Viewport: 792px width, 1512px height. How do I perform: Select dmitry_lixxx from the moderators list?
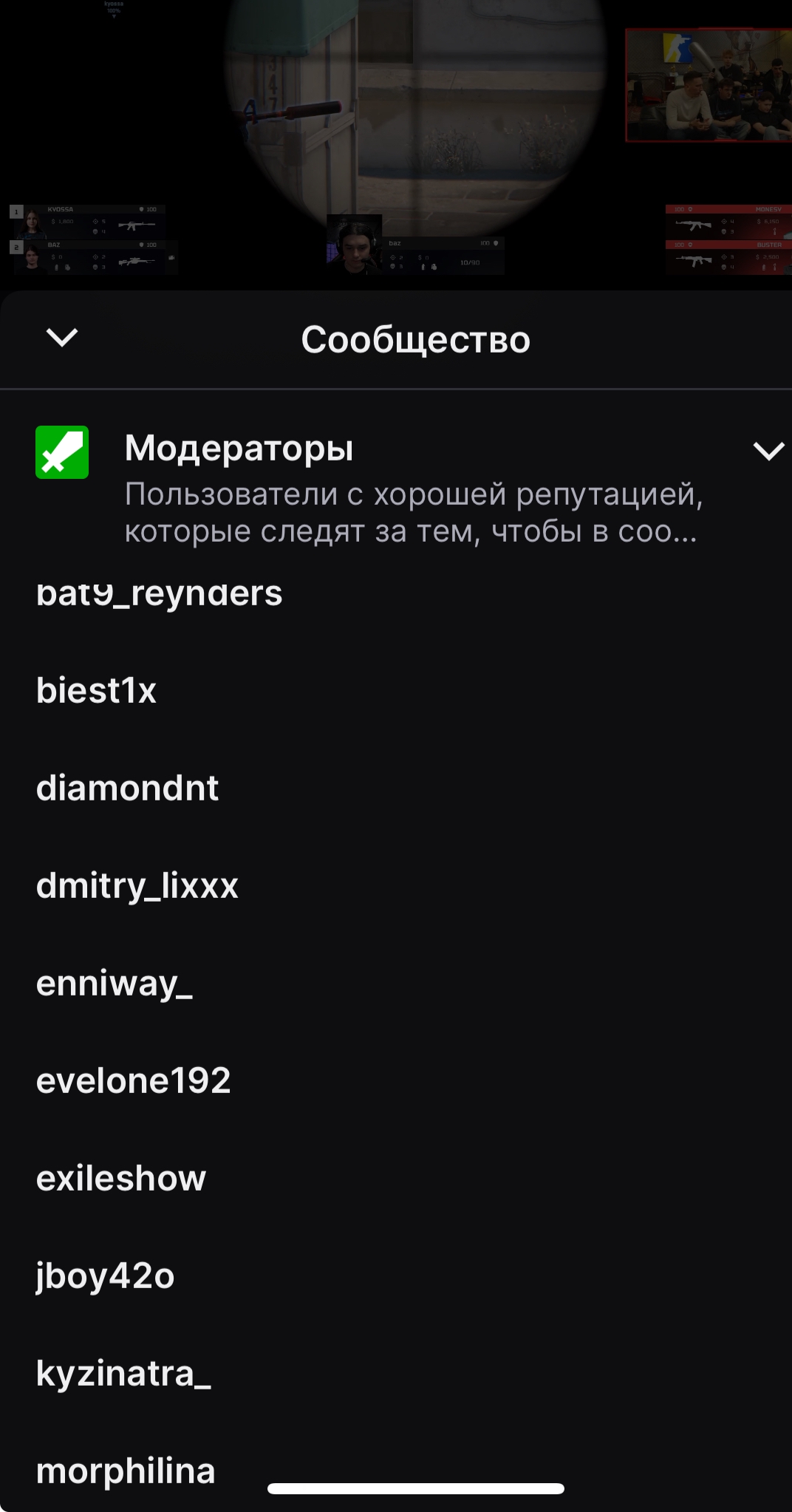[x=137, y=886]
